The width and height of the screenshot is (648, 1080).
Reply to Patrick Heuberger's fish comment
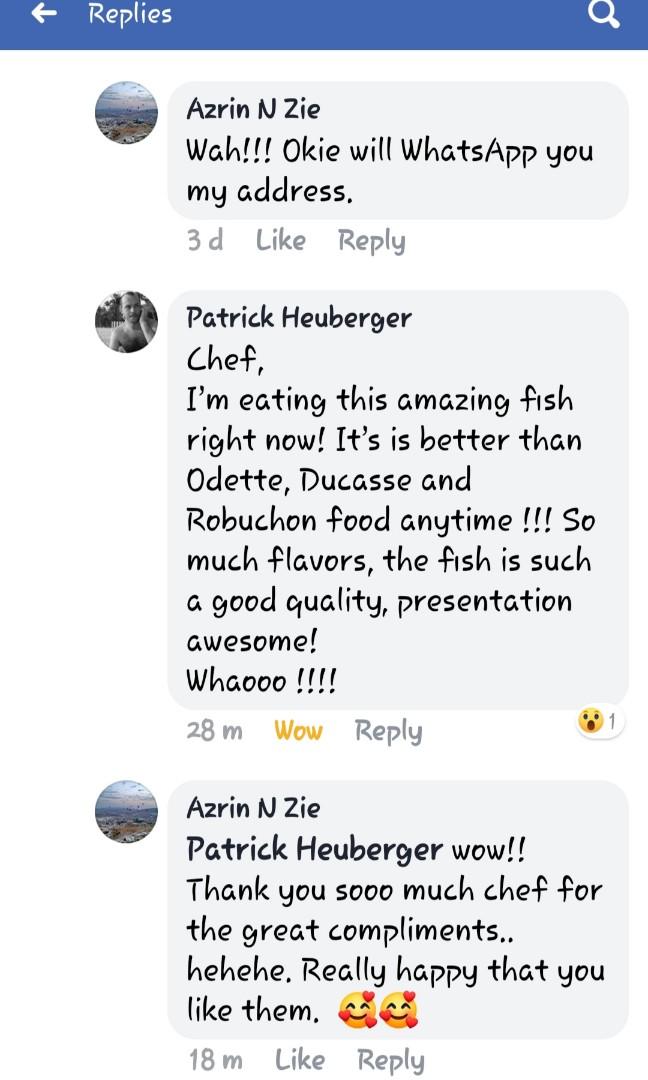coord(388,730)
